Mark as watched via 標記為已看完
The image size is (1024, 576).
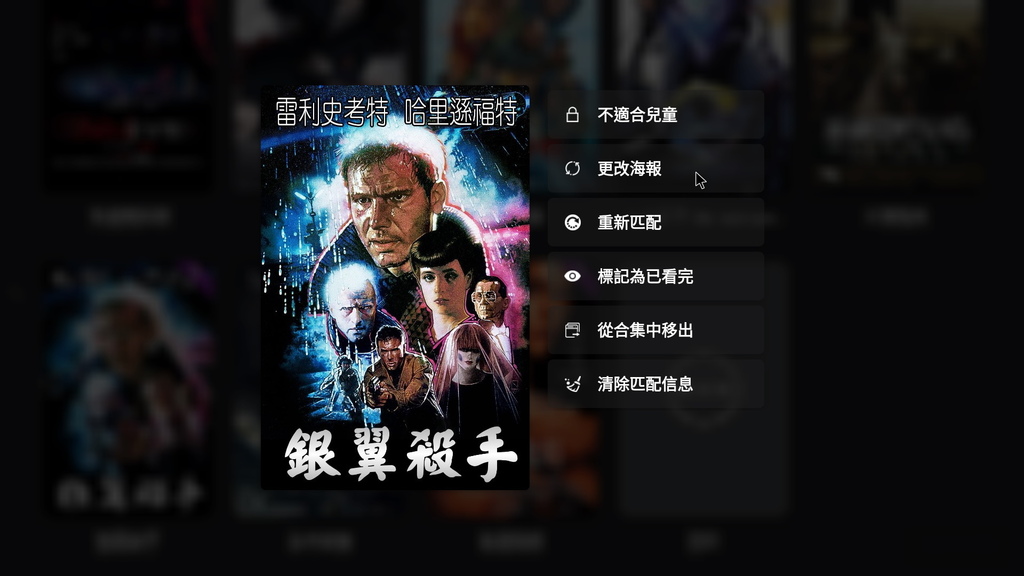pos(655,277)
